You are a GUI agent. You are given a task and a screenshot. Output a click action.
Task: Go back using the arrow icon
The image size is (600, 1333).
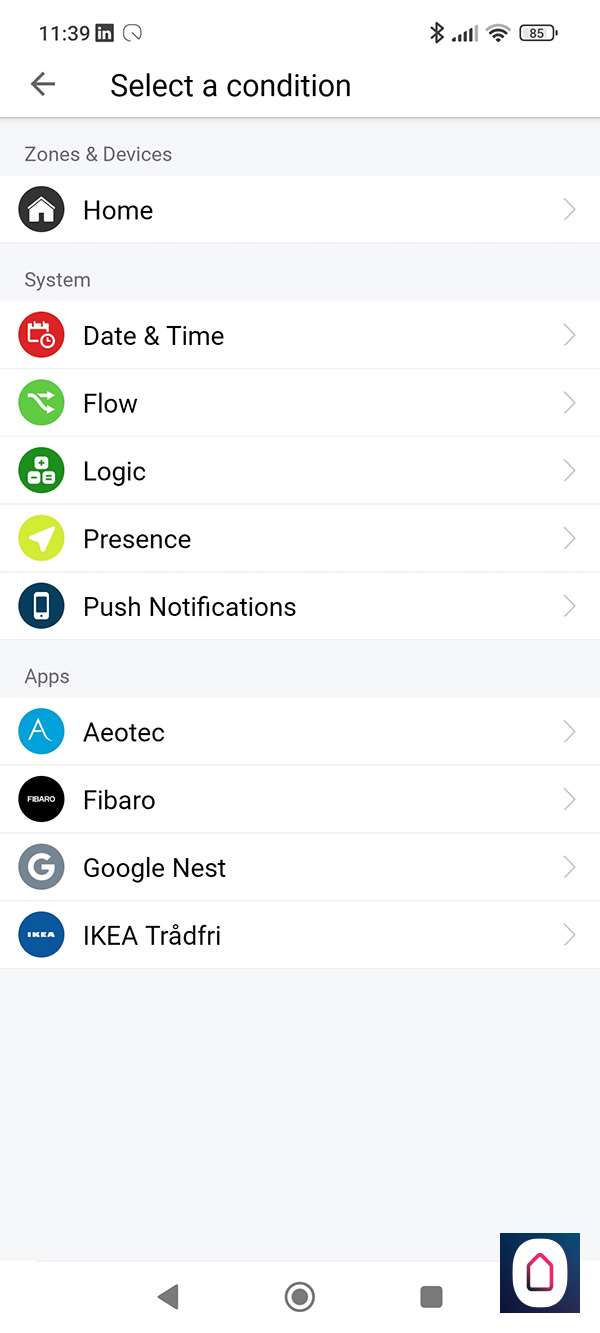pos(43,85)
